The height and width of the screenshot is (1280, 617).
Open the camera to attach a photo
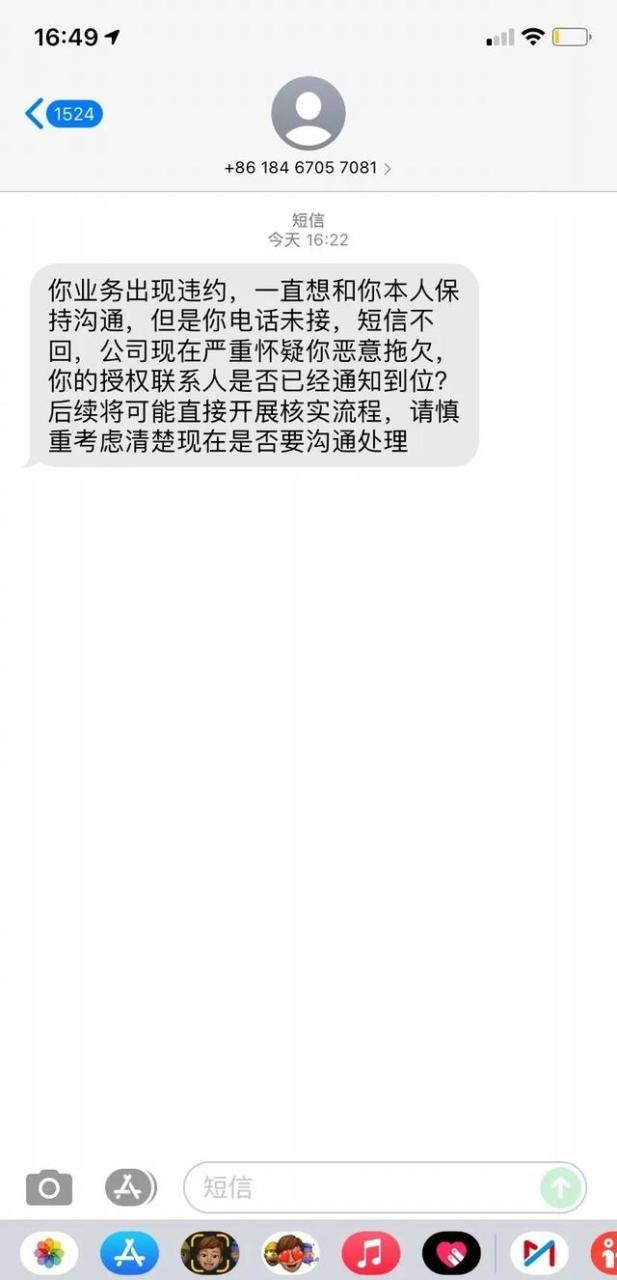[x=49, y=1188]
